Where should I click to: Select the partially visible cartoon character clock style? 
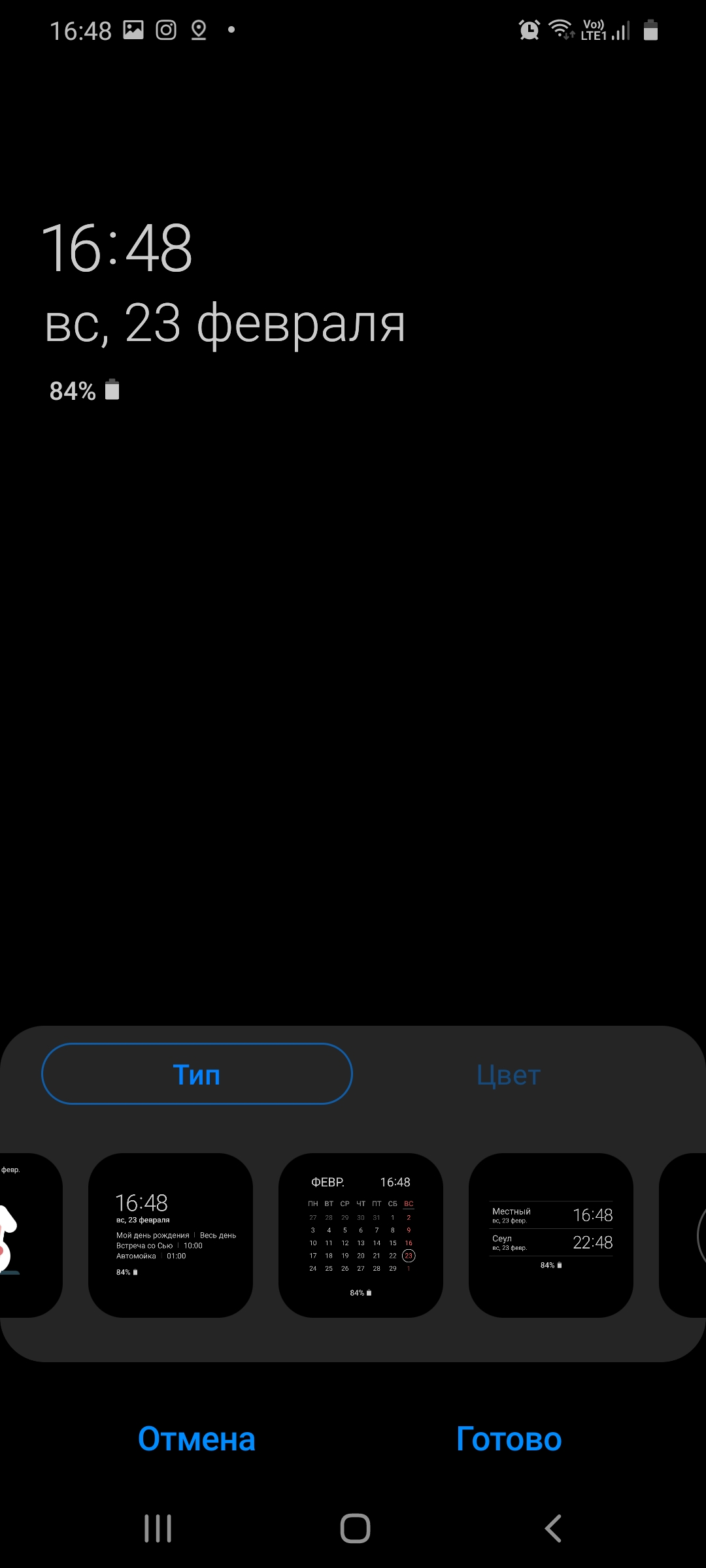(31, 1235)
